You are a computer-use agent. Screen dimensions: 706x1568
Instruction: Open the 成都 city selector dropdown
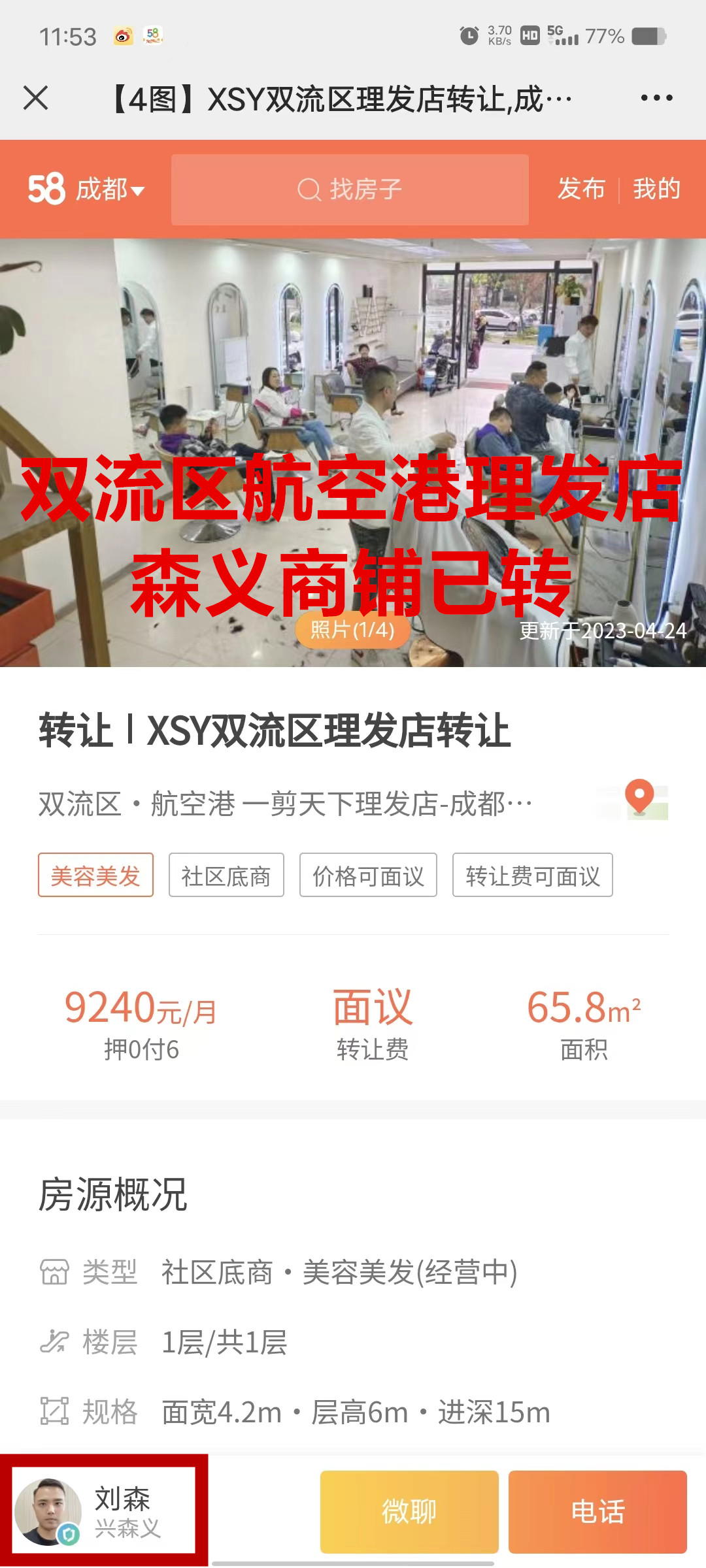click(109, 190)
